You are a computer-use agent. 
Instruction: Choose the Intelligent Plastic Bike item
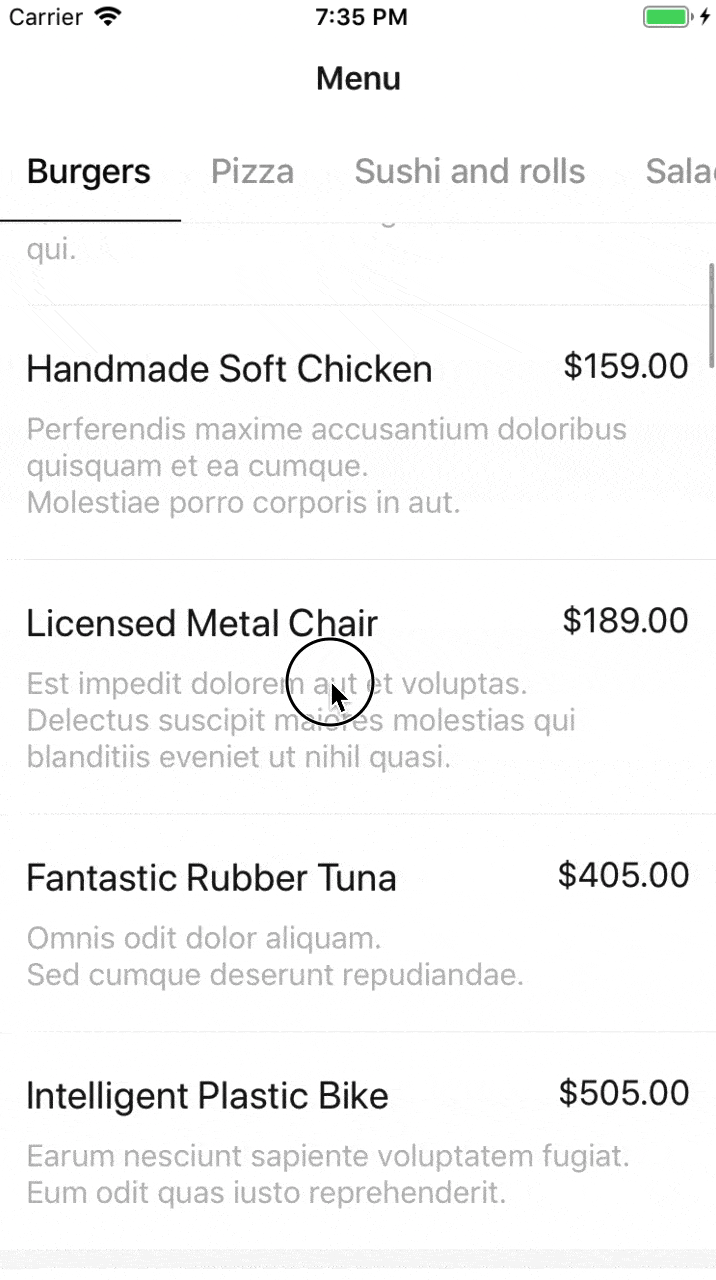coord(358,1141)
